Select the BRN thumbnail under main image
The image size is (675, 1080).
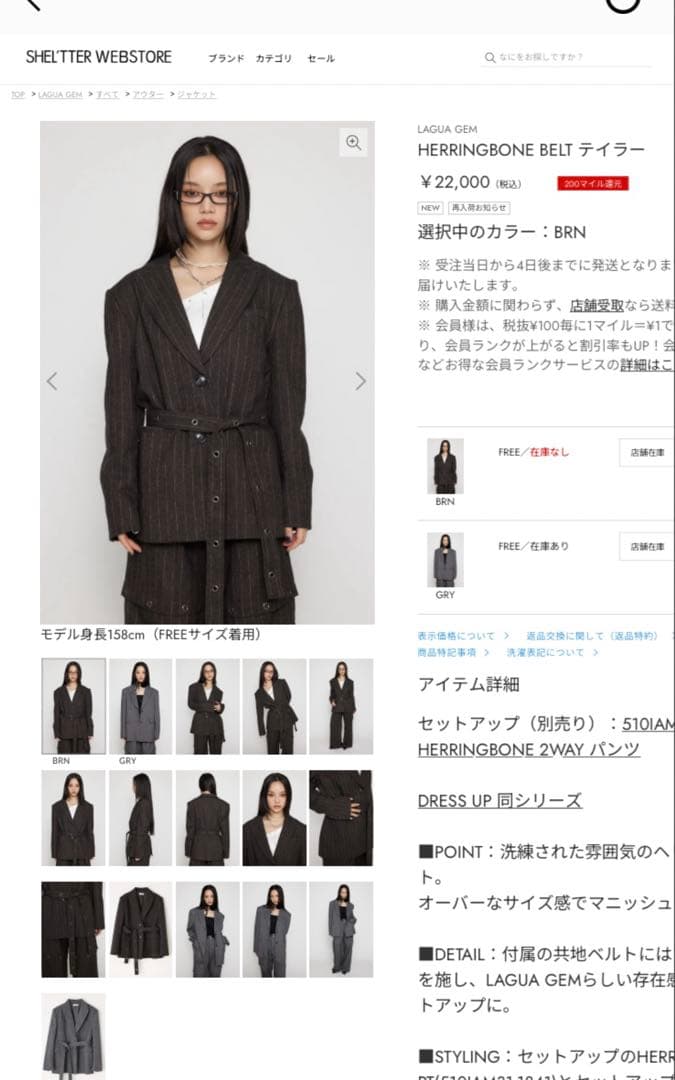[73, 705]
